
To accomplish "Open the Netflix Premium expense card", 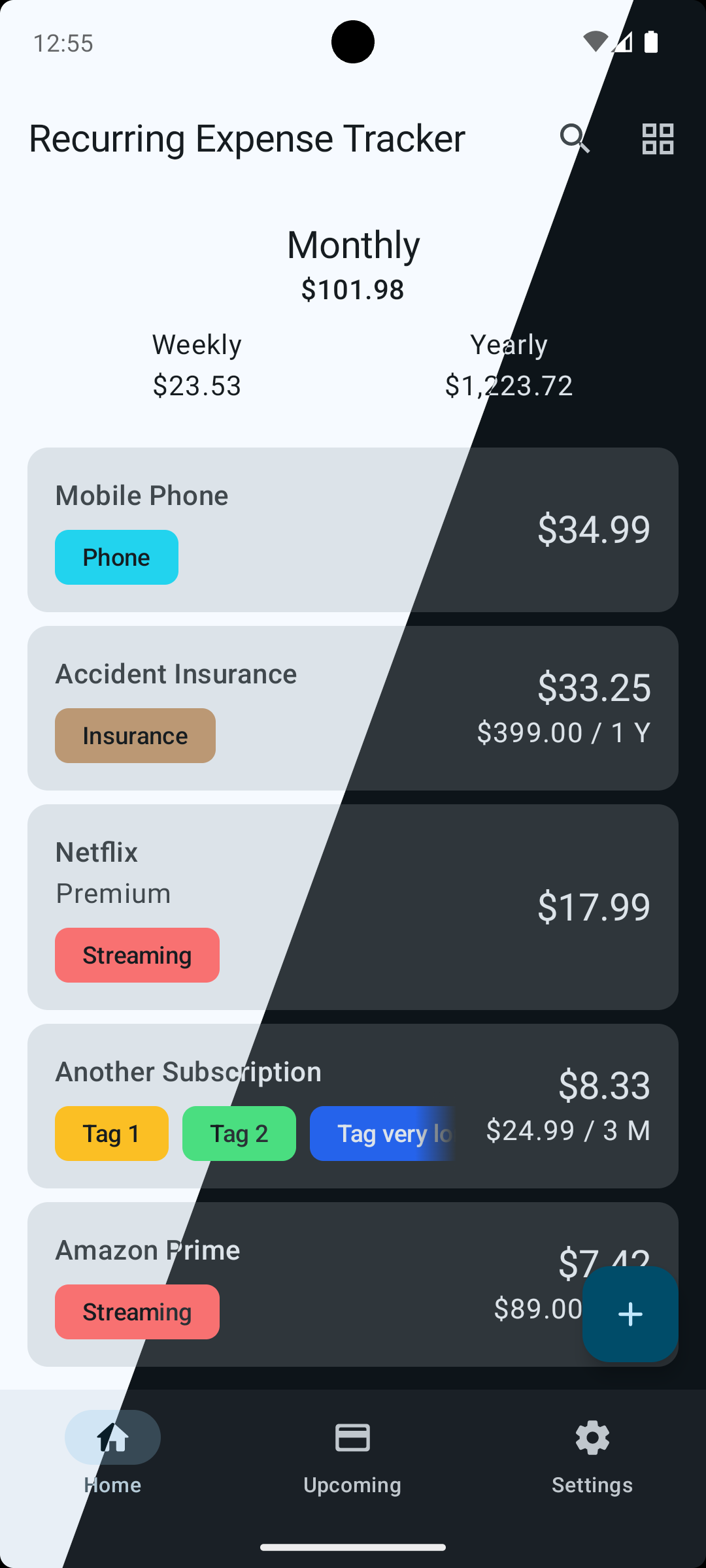I will (353, 907).
